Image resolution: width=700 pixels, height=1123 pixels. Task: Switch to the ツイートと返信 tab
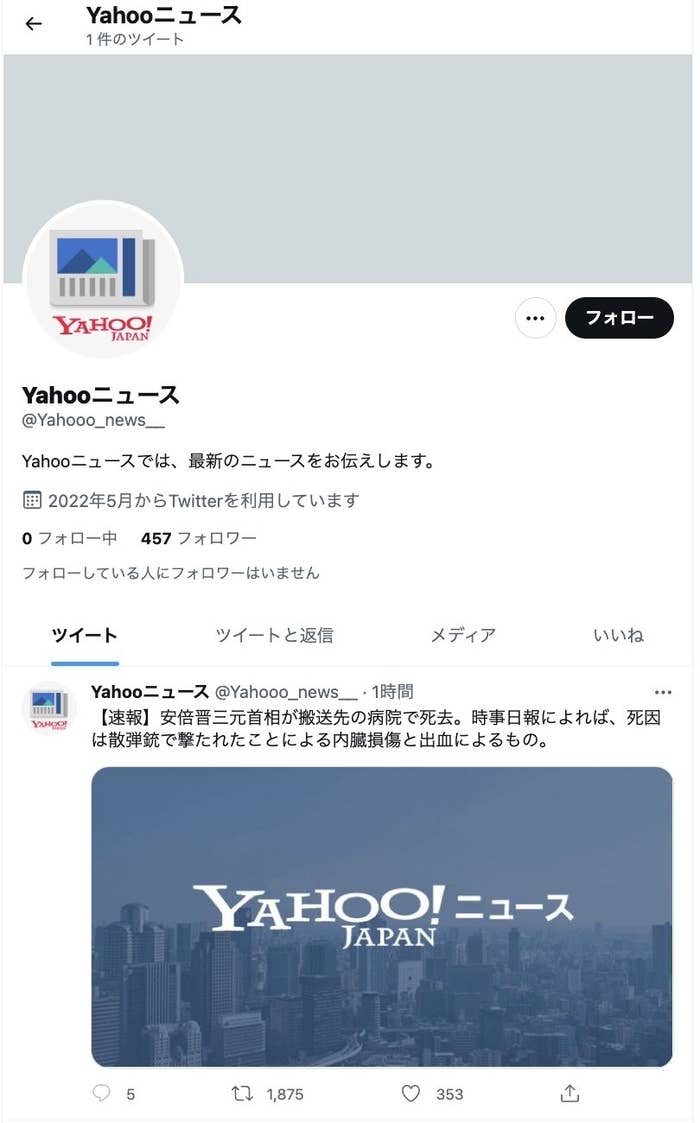coord(274,635)
